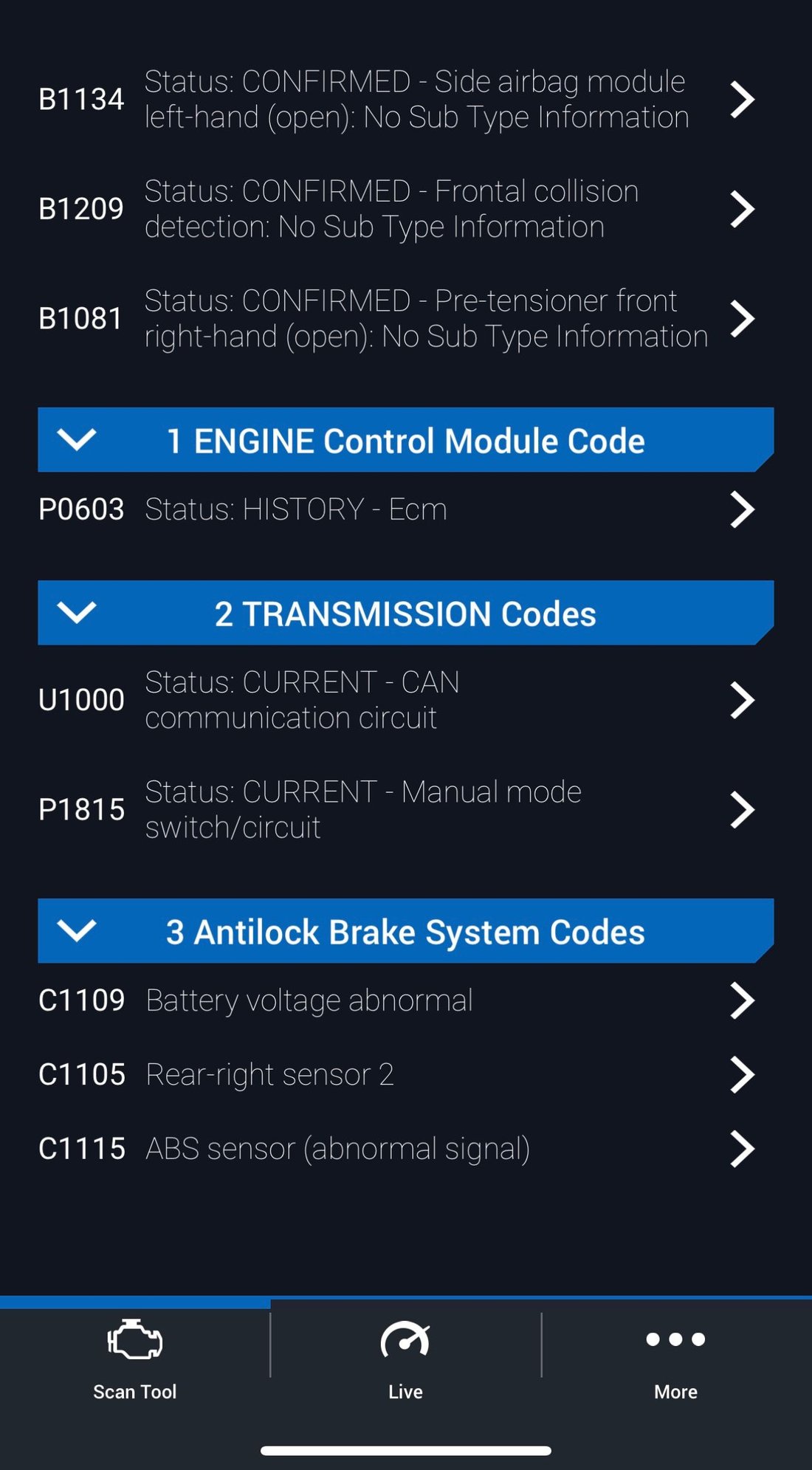This screenshot has width=812, height=1470.
Task: Collapse the ENGINE Control Module Code section
Action: 77,440
